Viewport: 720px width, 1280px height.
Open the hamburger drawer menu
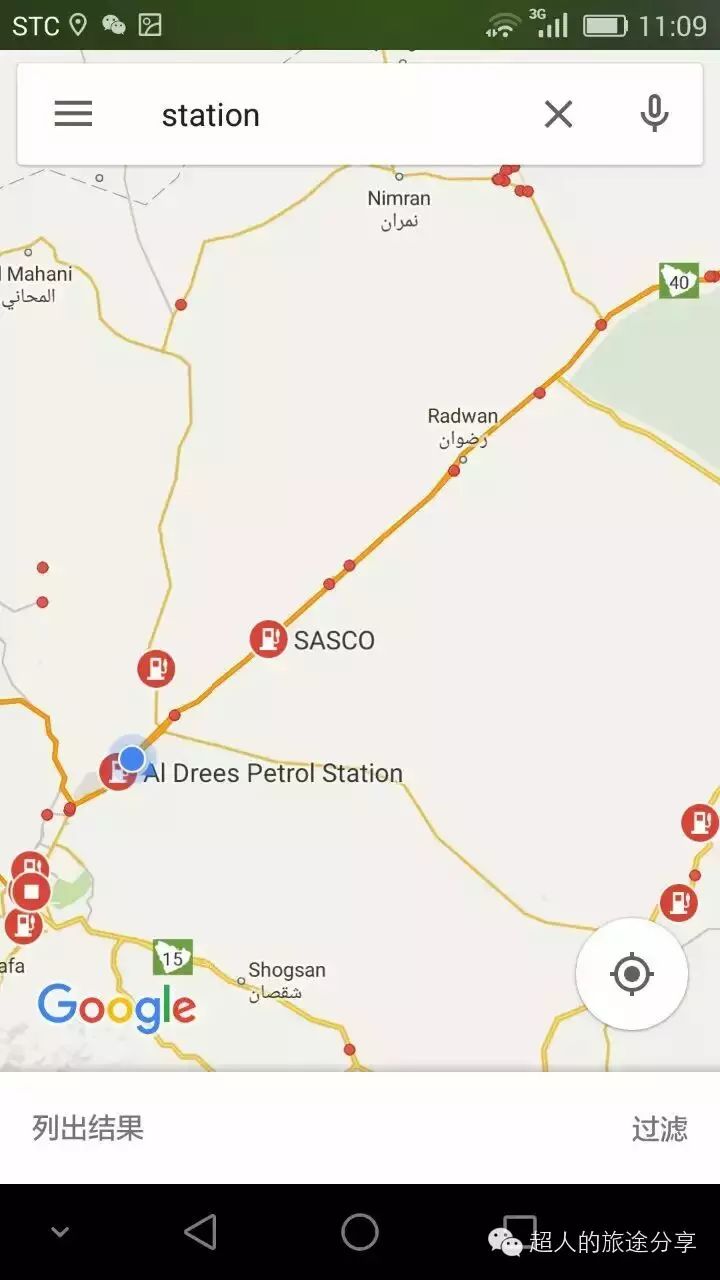(73, 114)
